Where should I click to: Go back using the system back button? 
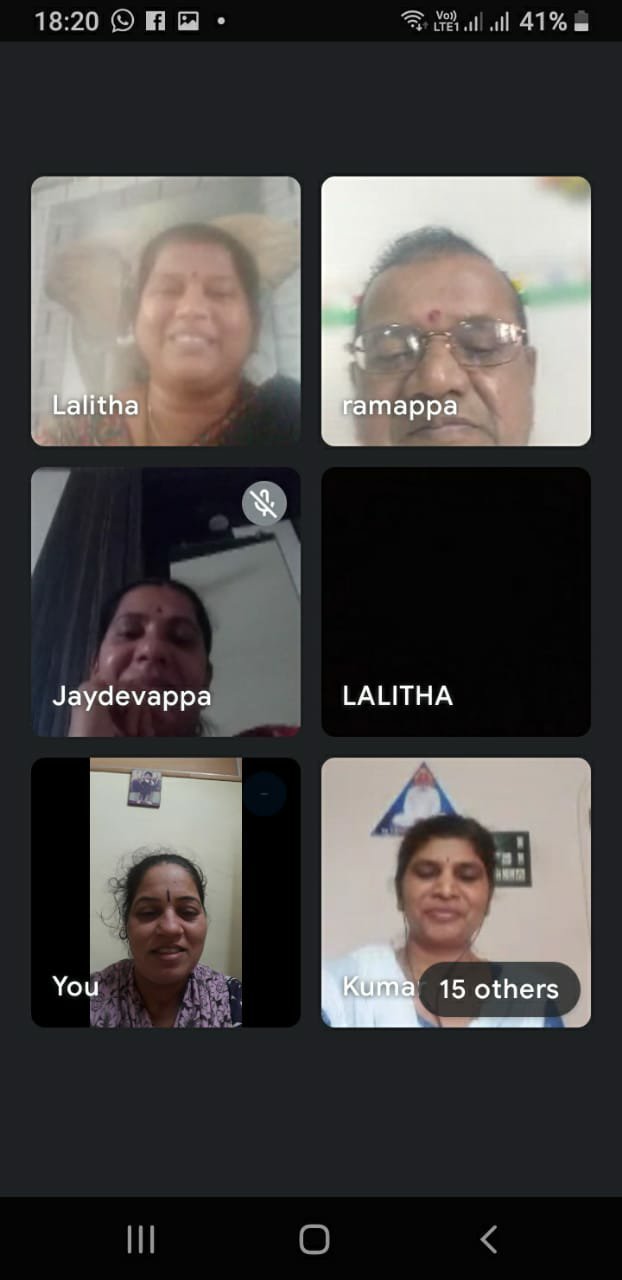pos(488,1240)
